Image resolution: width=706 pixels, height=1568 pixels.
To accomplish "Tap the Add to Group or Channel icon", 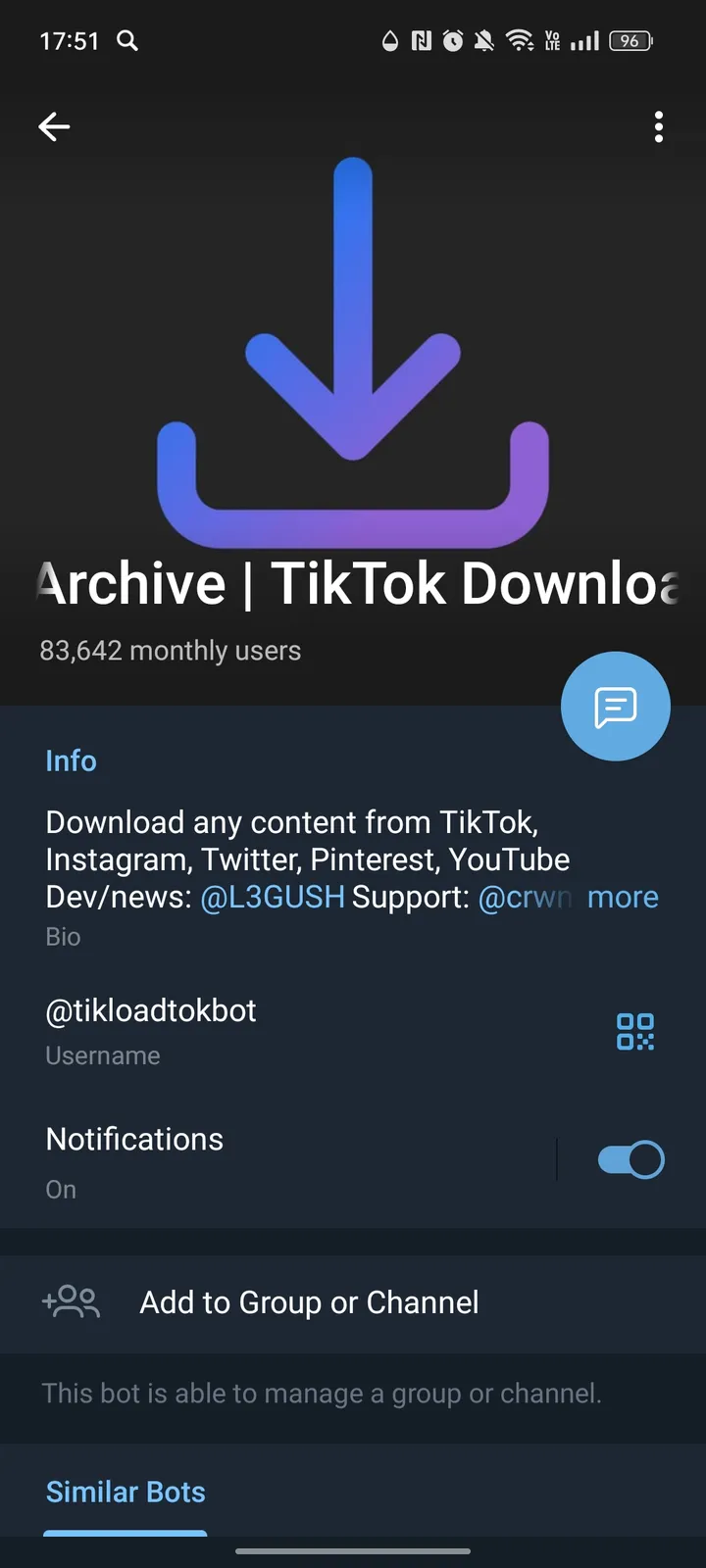I will (x=71, y=1302).
